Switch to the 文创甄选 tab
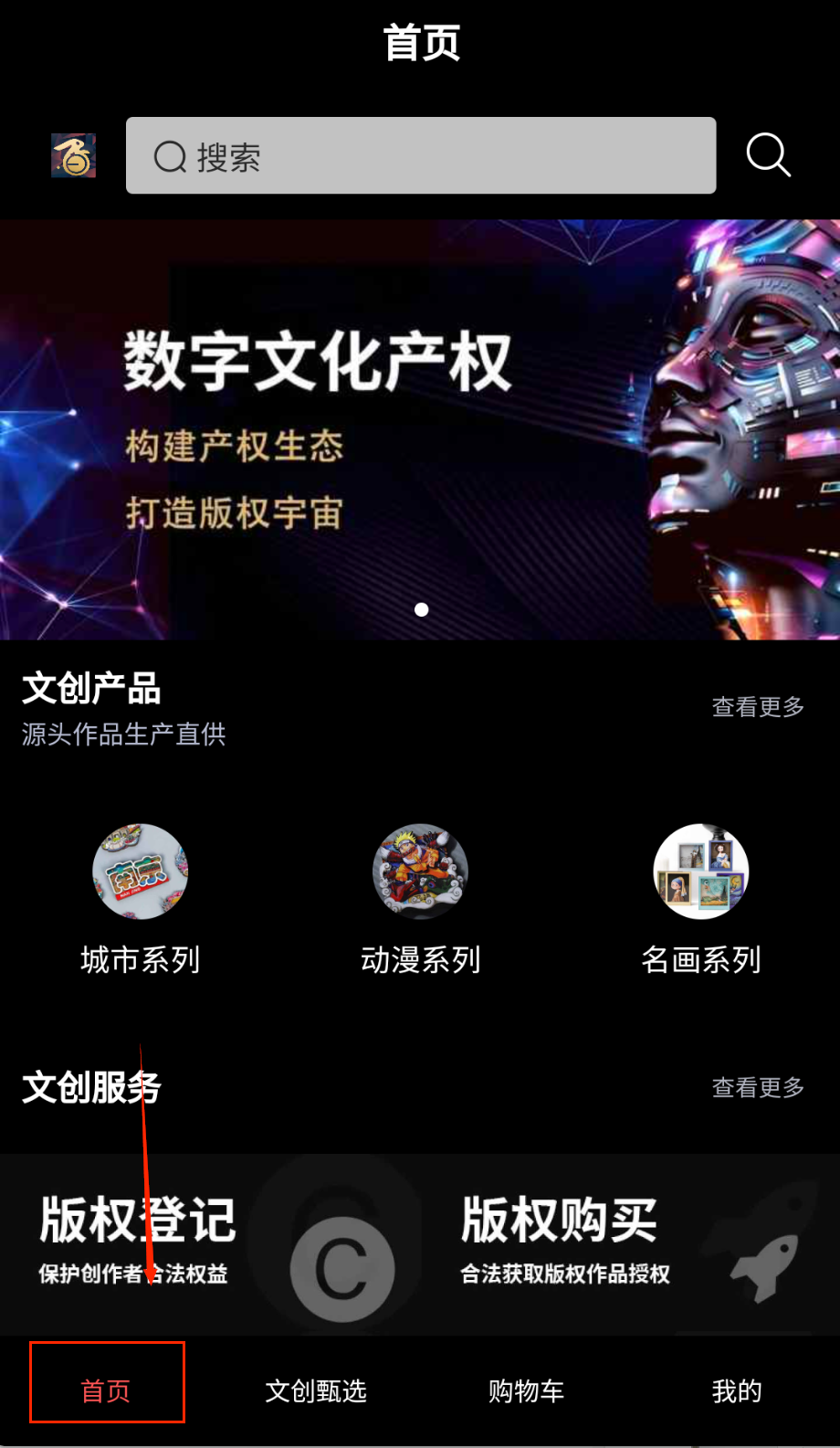840x1448 pixels. tap(316, 1390)
